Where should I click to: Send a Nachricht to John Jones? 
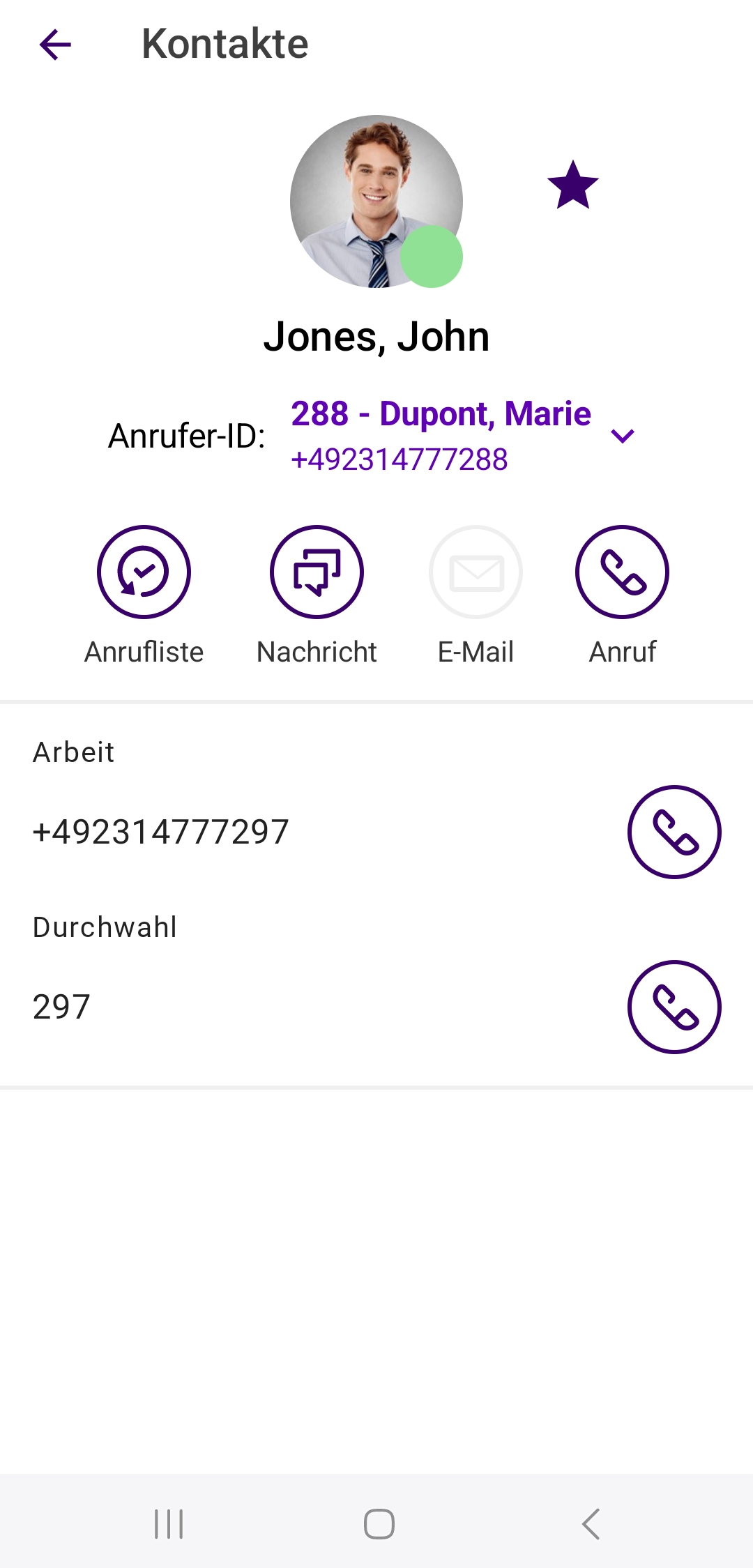317,572
